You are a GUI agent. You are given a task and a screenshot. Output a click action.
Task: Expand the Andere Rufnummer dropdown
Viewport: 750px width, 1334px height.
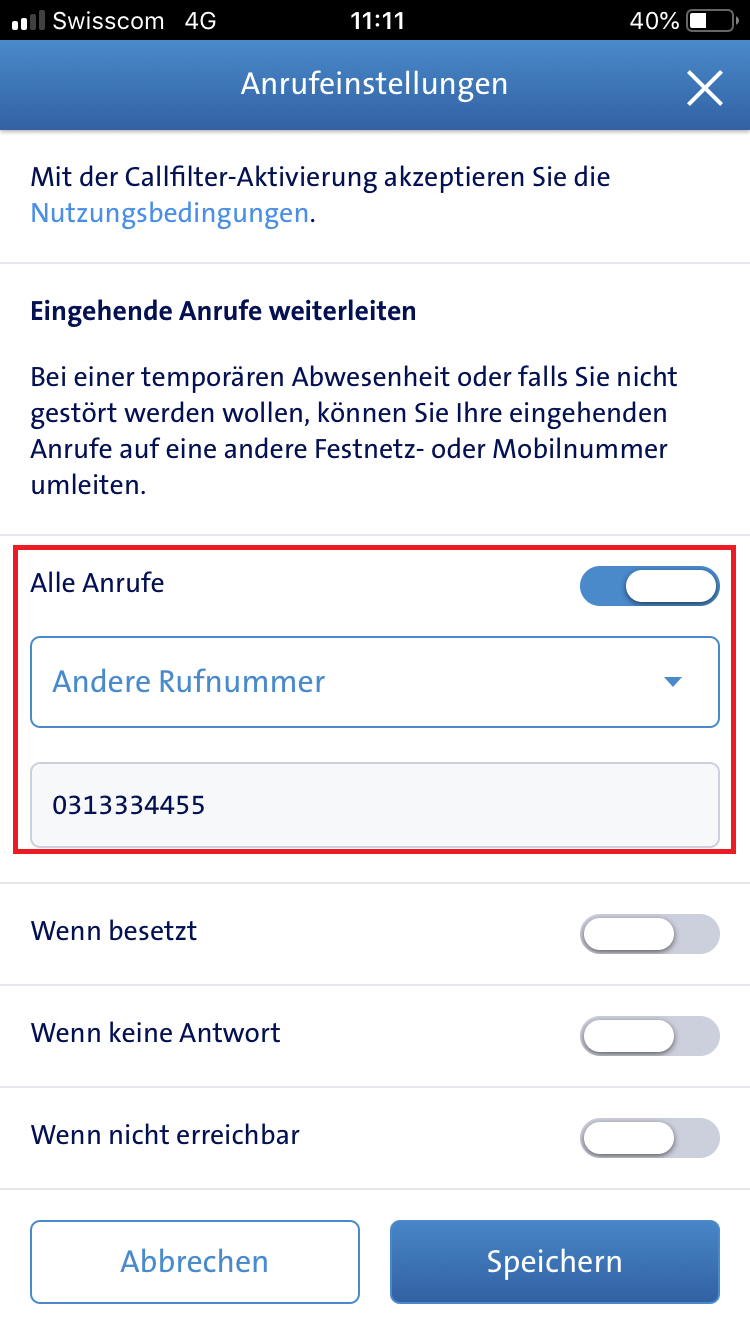[x=374, y=682]
